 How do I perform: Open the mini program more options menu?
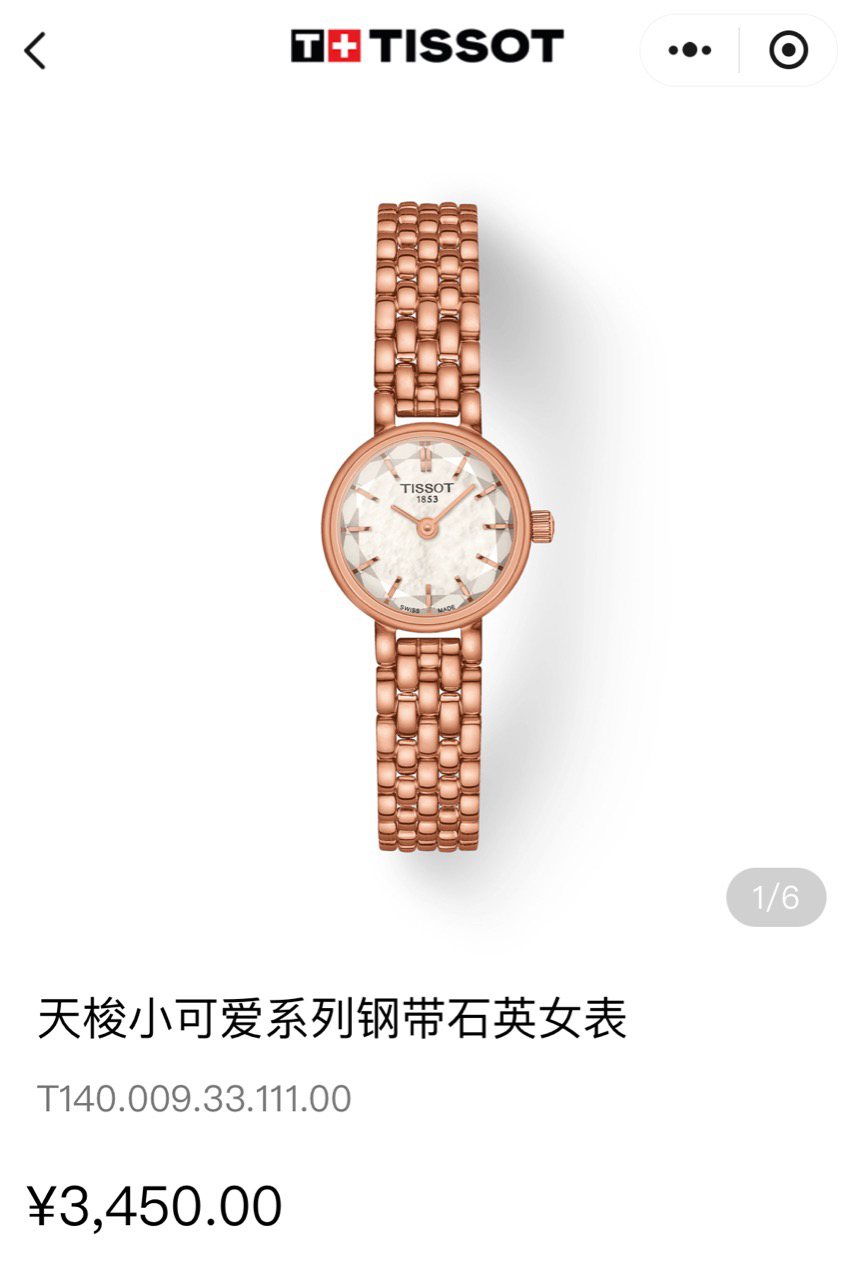690,50
